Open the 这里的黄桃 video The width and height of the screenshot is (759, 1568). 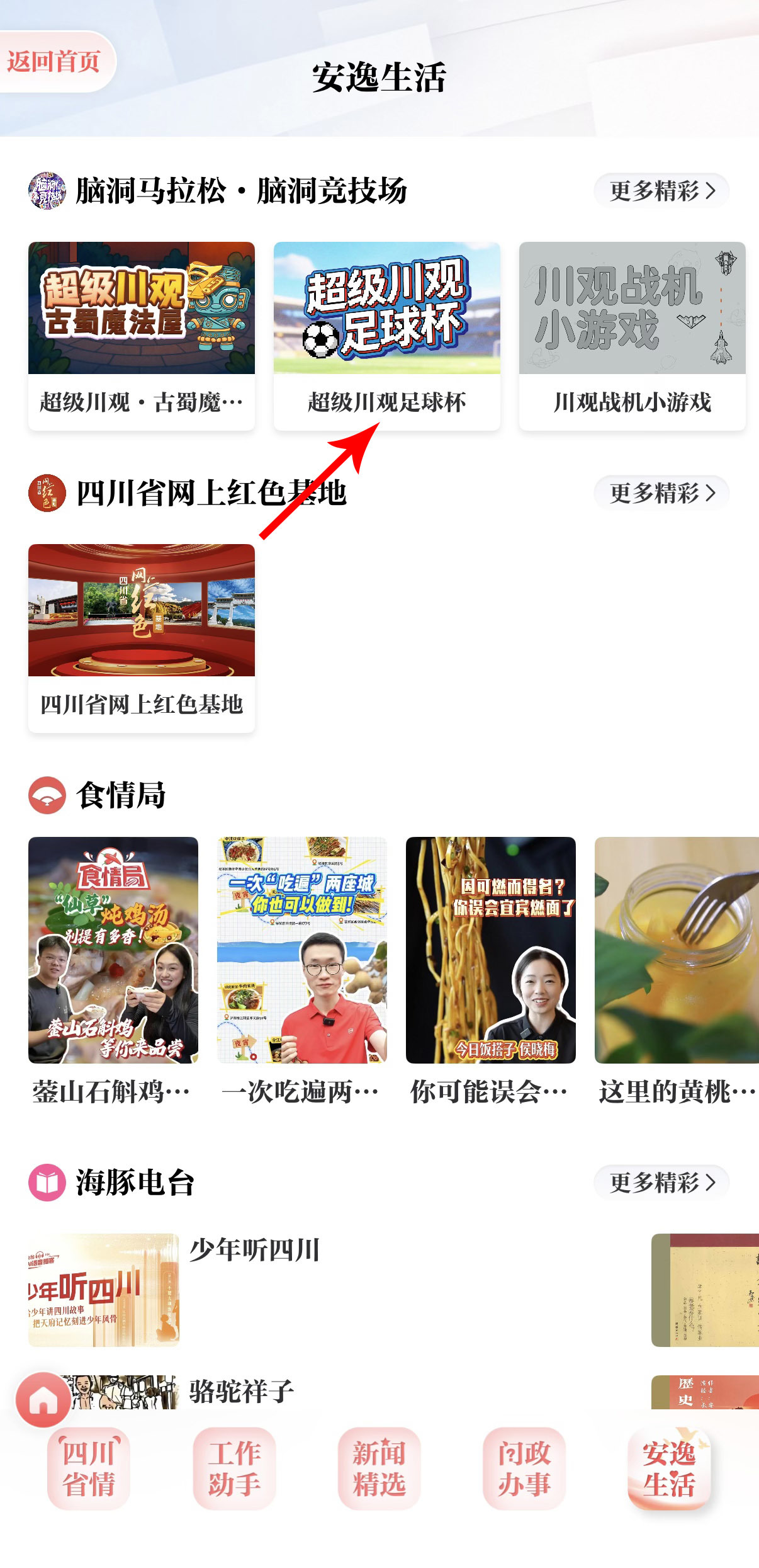(677, 970)
